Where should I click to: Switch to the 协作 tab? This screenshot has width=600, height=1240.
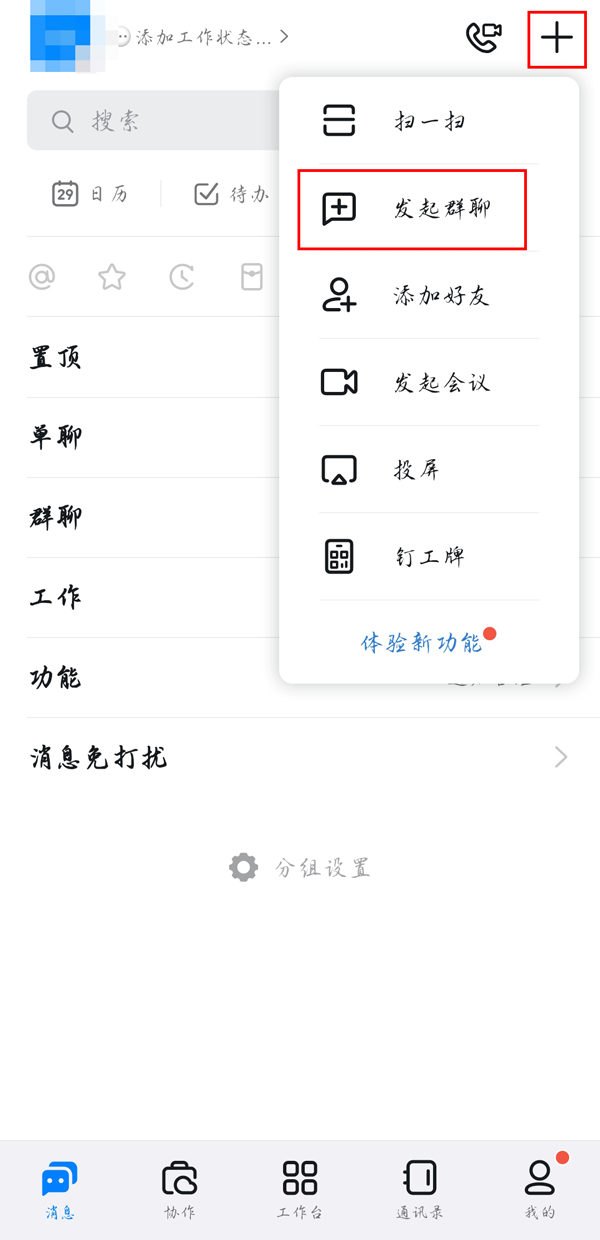tap(180, 1190)
